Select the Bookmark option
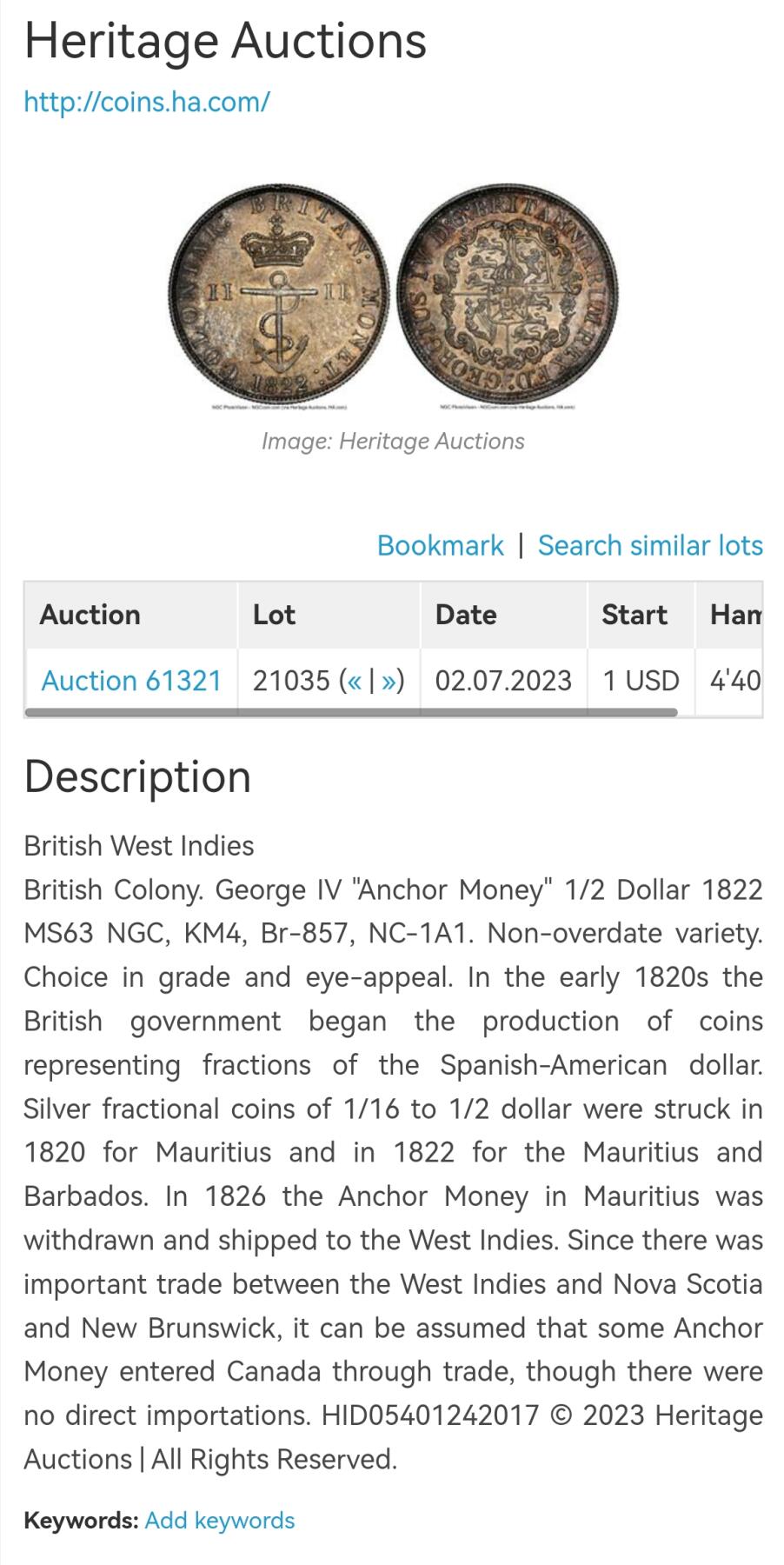This screenshot has height=1565, width=784. coord(439,545)
